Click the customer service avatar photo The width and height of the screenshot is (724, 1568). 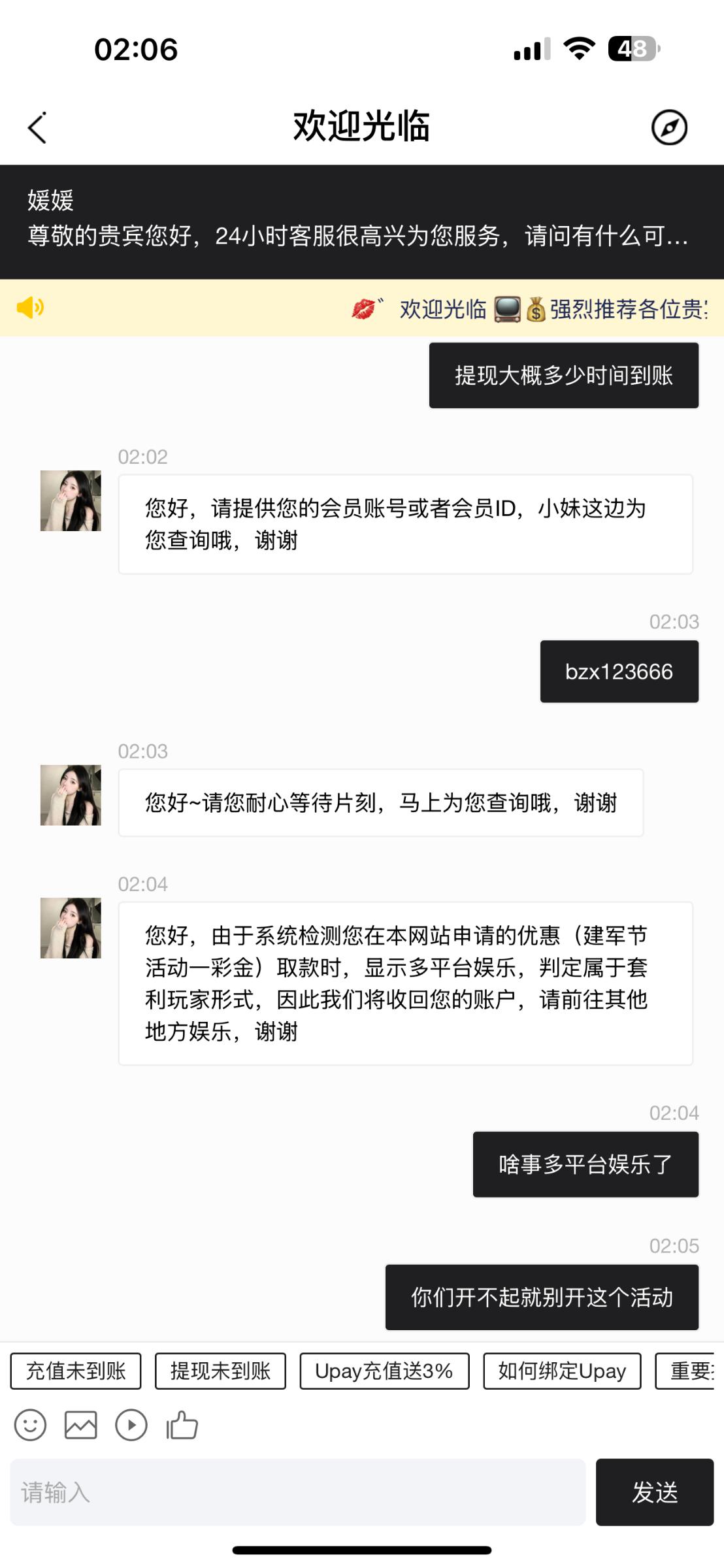(70, 502)
